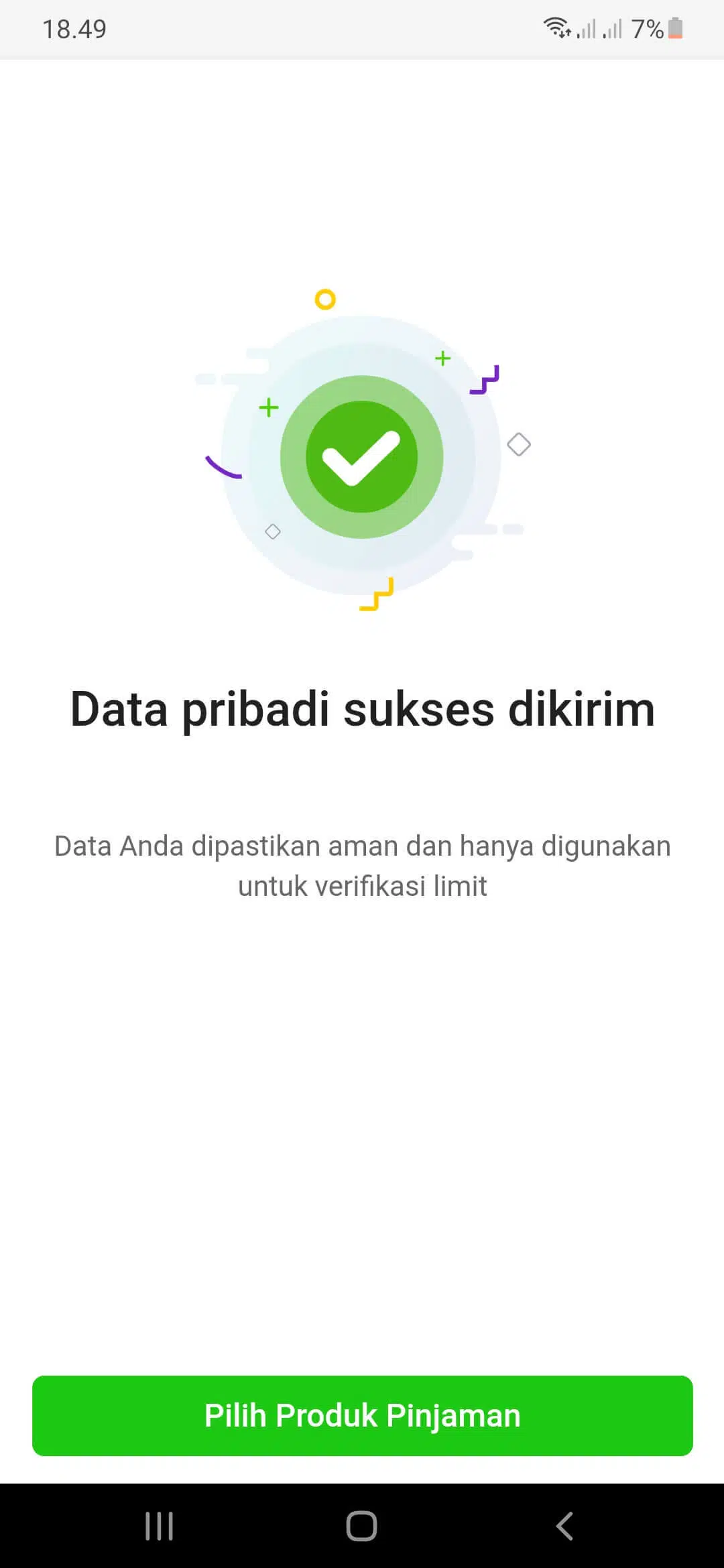
Task: Click the small diamond below the green circle
Action: (x=272, y=531)
